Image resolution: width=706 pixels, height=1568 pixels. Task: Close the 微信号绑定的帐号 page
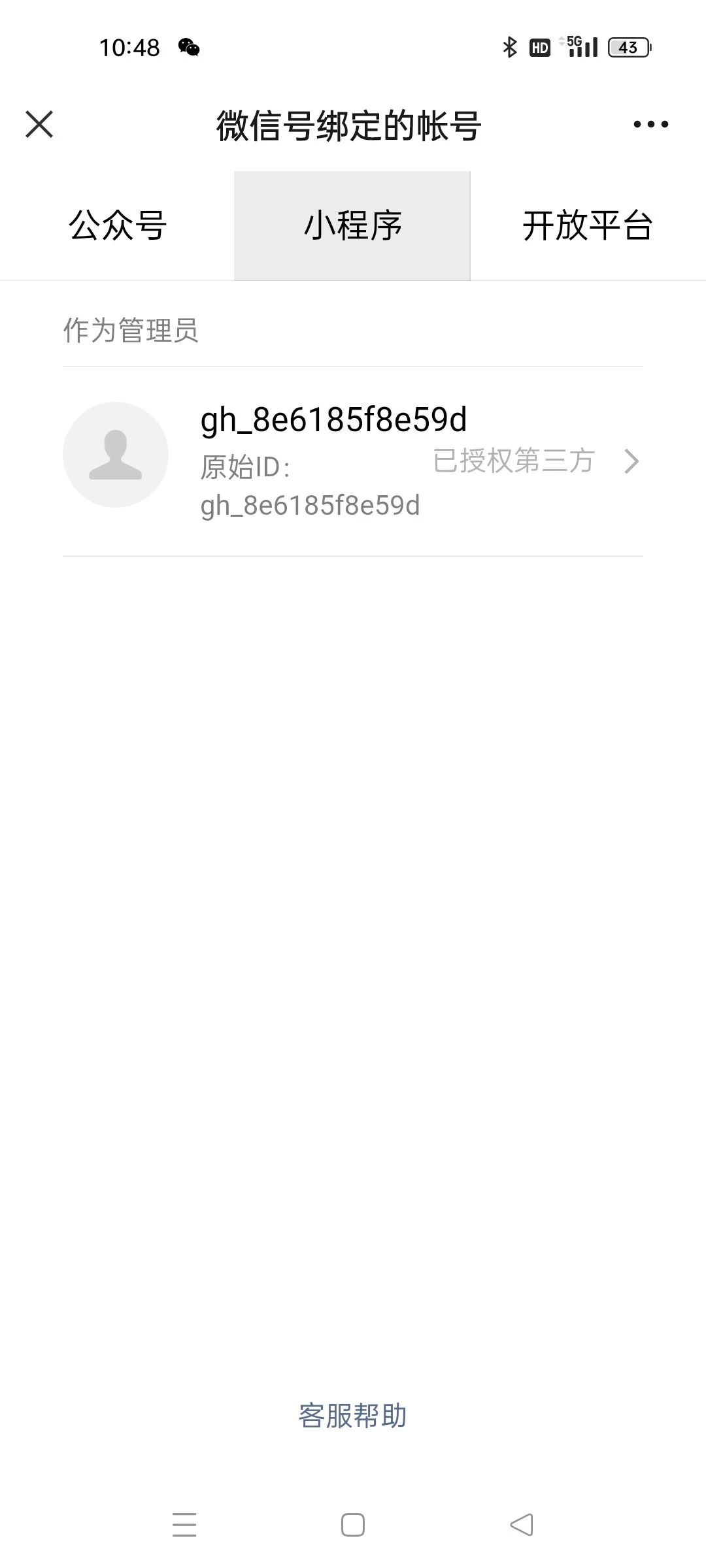point(39,124)
